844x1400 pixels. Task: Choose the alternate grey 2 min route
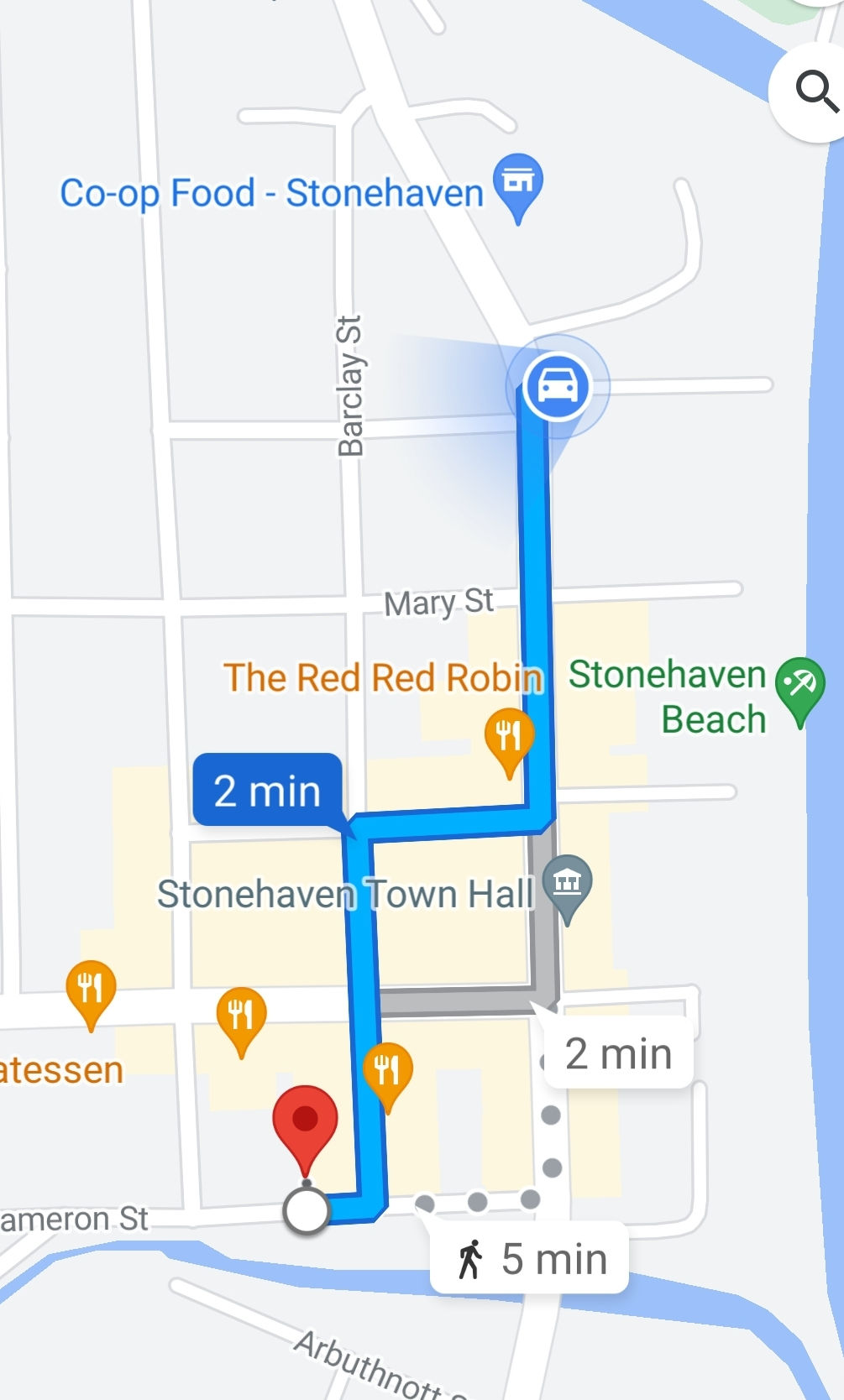point(619,1053)
